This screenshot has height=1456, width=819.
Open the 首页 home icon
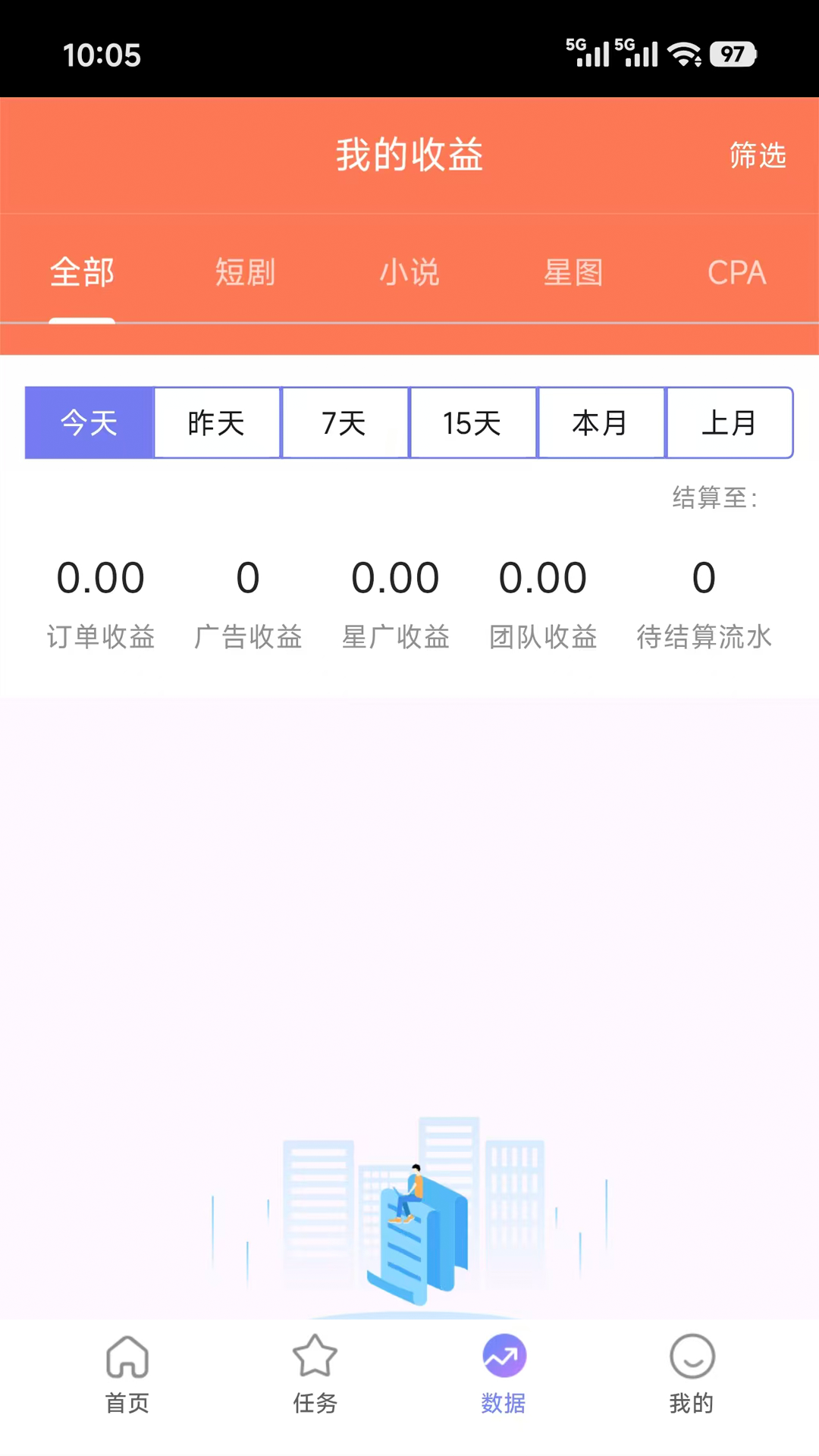pyautogui.click(x=127, y=1373)
